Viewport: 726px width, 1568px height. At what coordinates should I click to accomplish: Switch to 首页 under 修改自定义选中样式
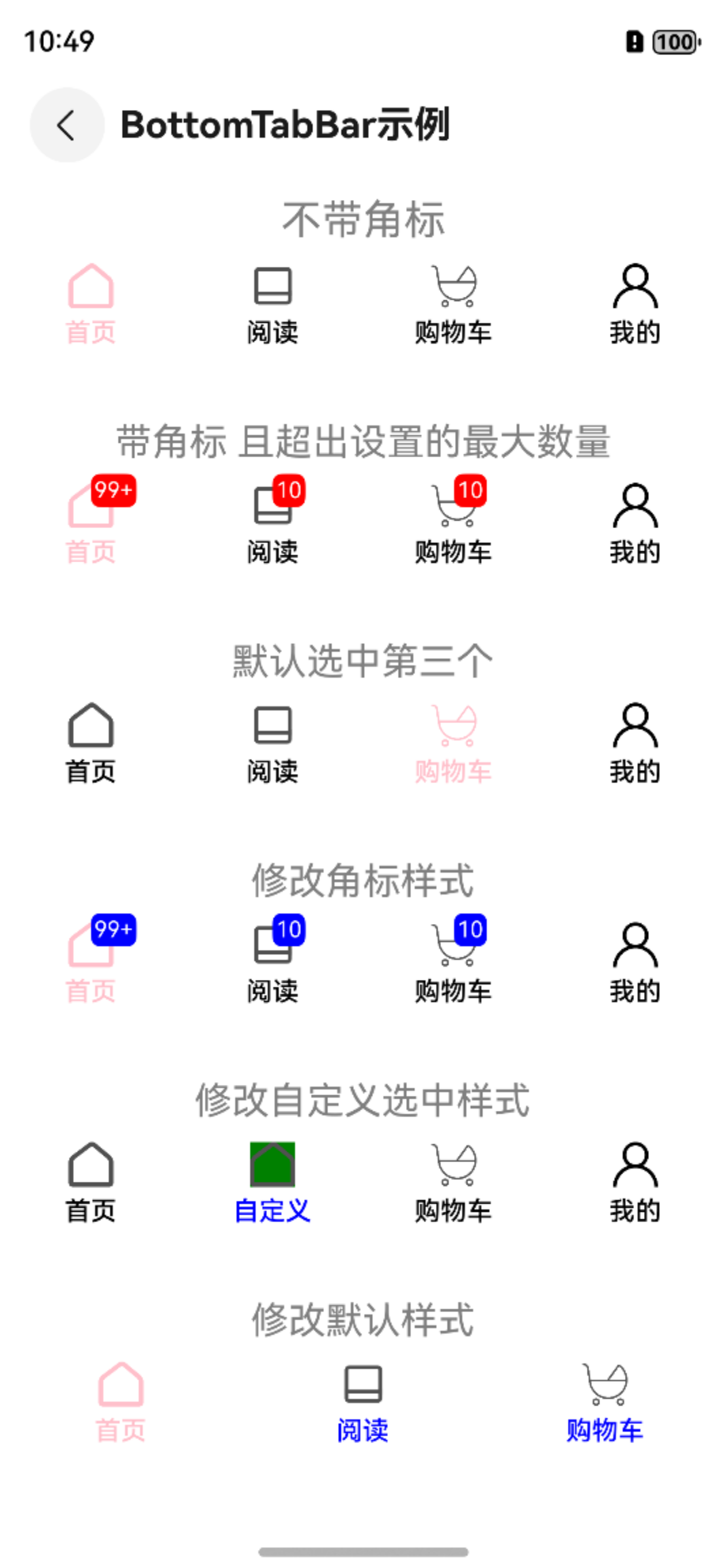(x=90, y=1183)
